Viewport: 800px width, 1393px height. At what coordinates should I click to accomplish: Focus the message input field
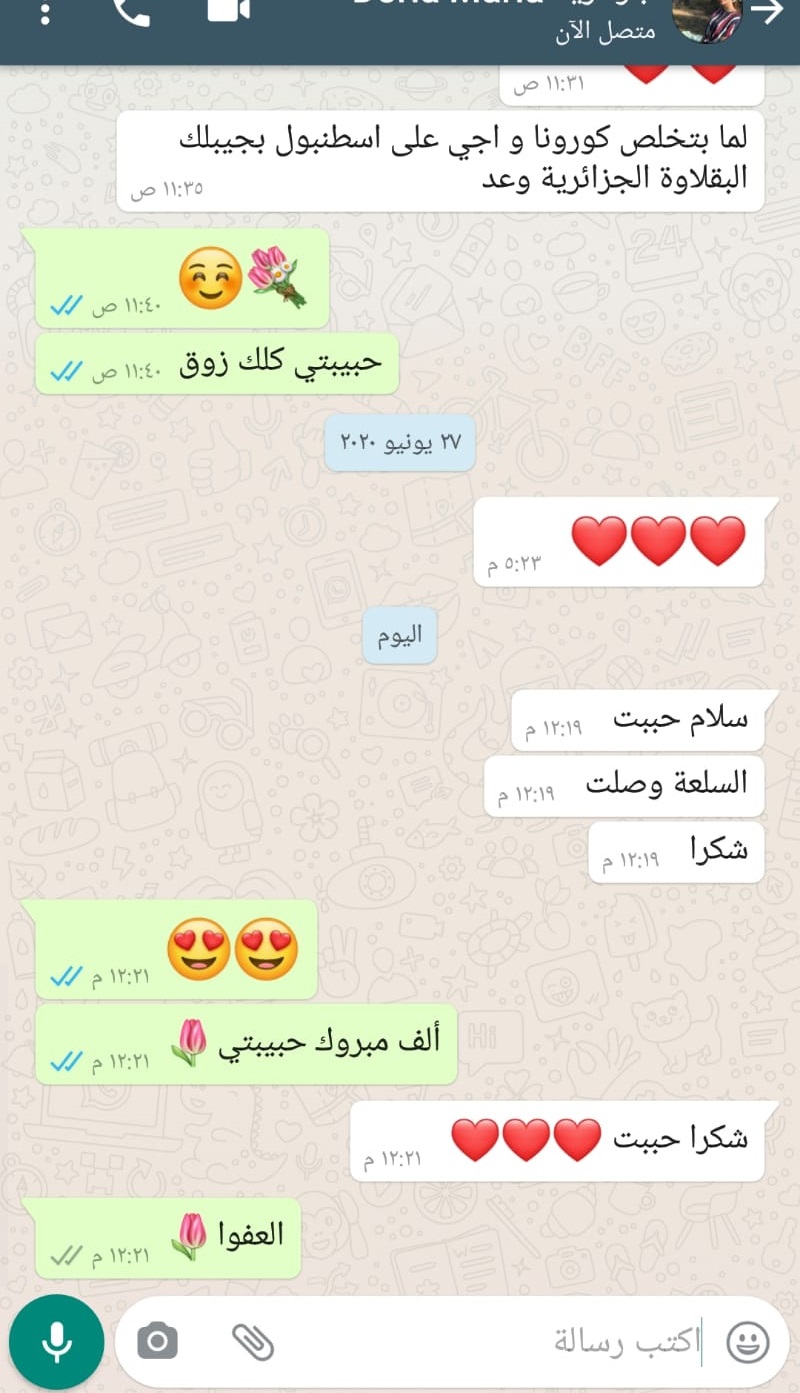pyautogui.click(x=500, y=1342)
